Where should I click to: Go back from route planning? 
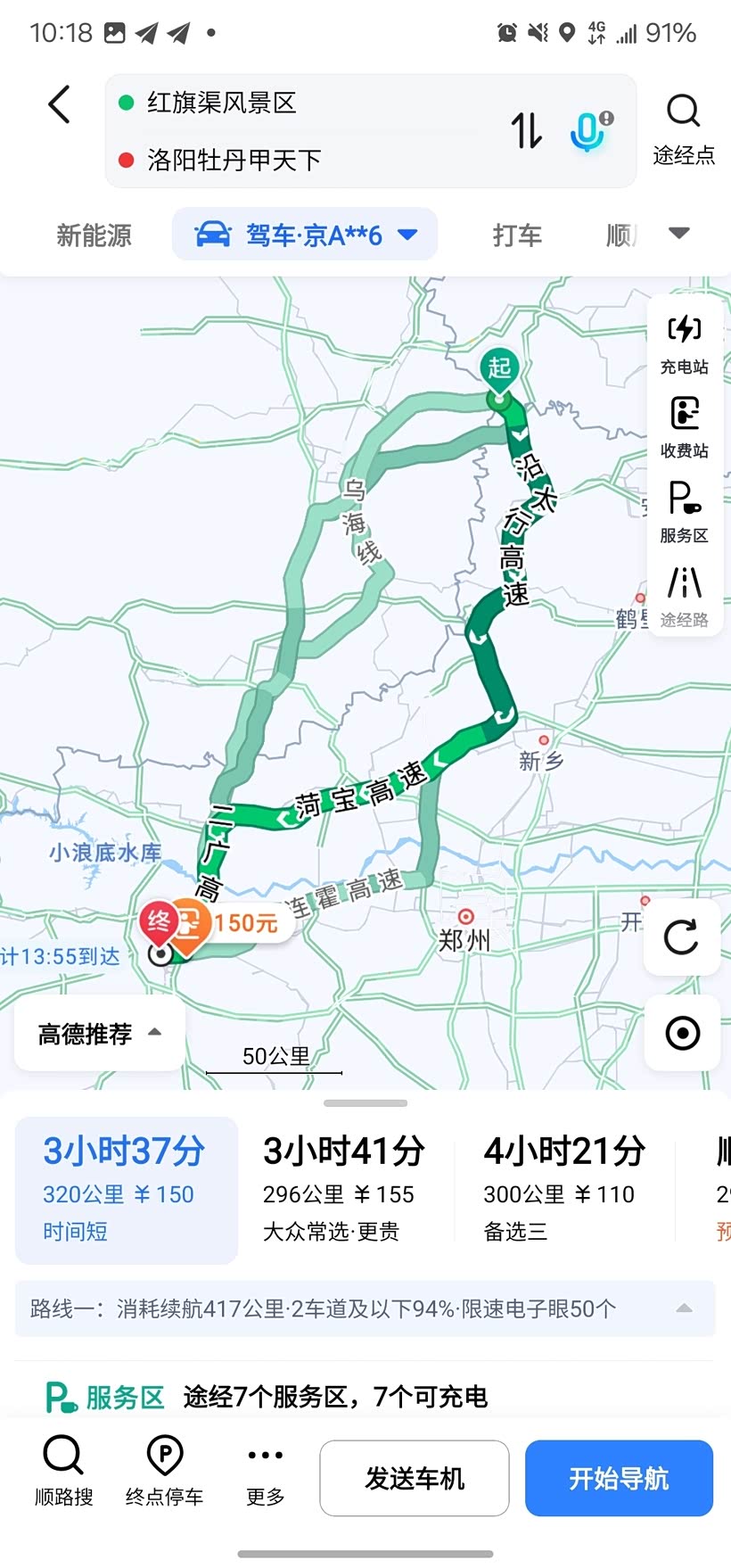pyautogui.click(x=59, y=105)
